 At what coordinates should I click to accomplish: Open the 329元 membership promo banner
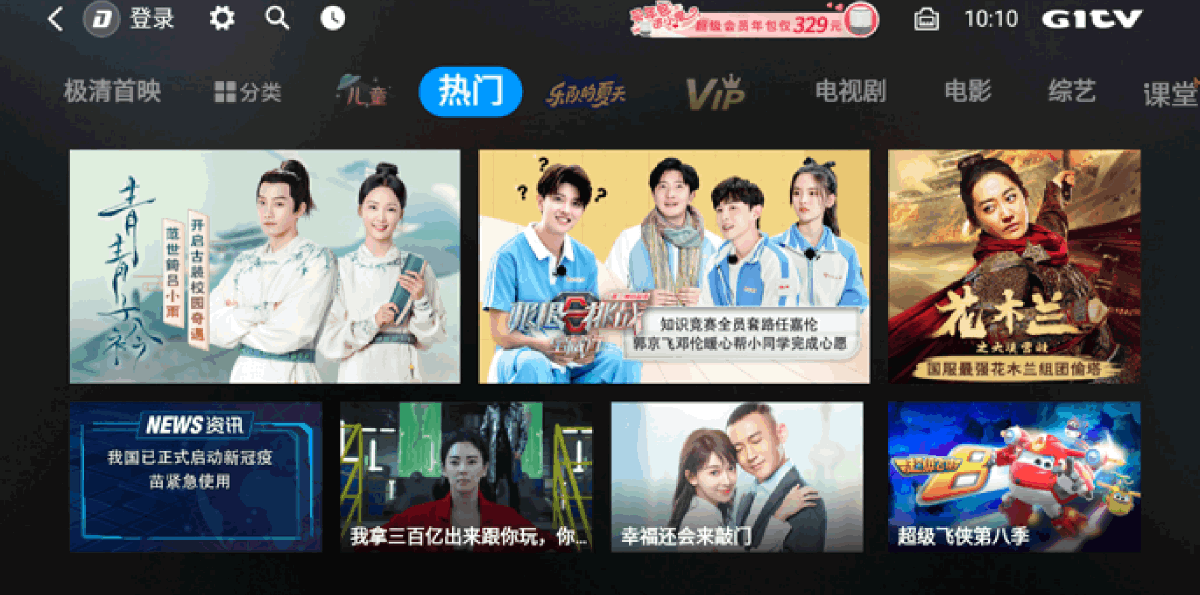pyautogui.click(x=753, y=21)
